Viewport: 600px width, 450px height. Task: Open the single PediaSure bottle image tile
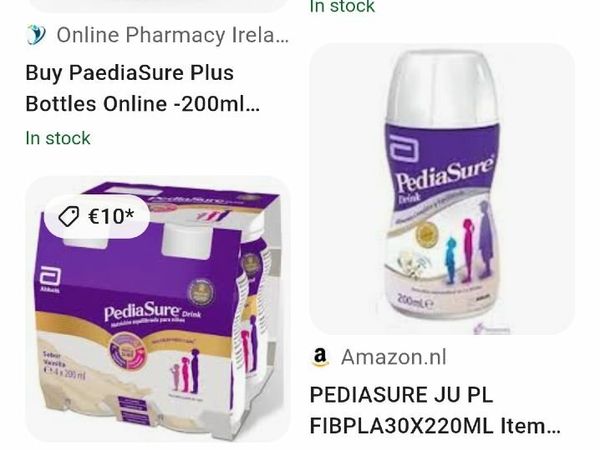[442, 190]
